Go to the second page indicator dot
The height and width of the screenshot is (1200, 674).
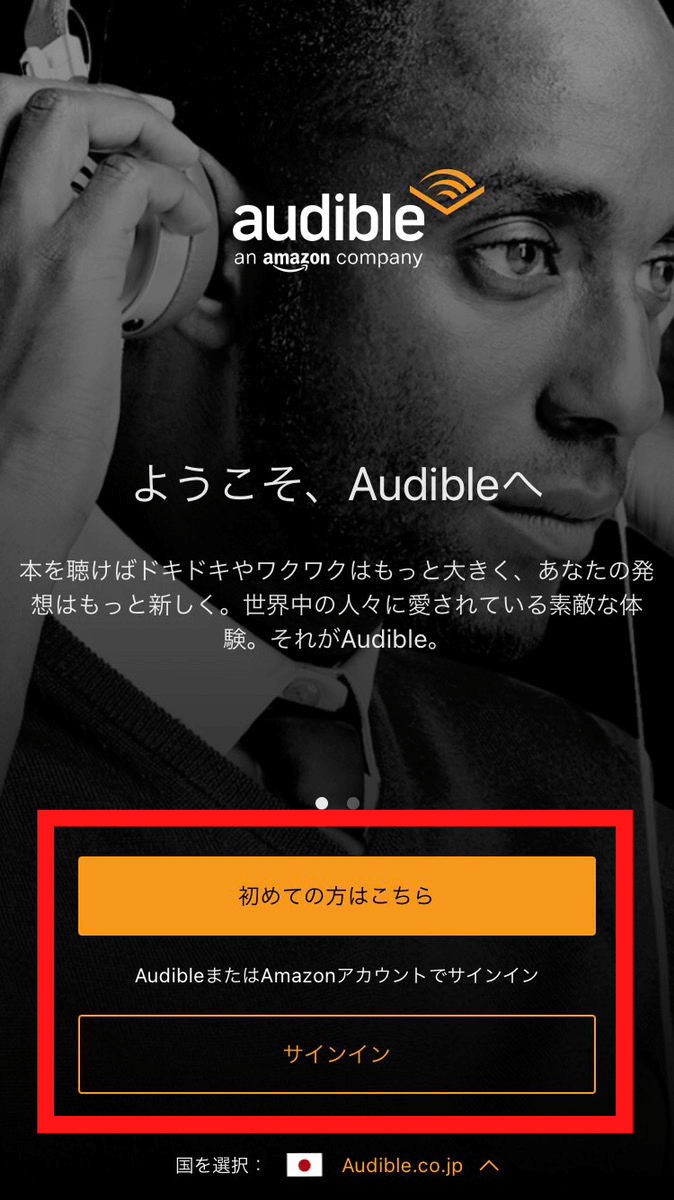point(352,802)
